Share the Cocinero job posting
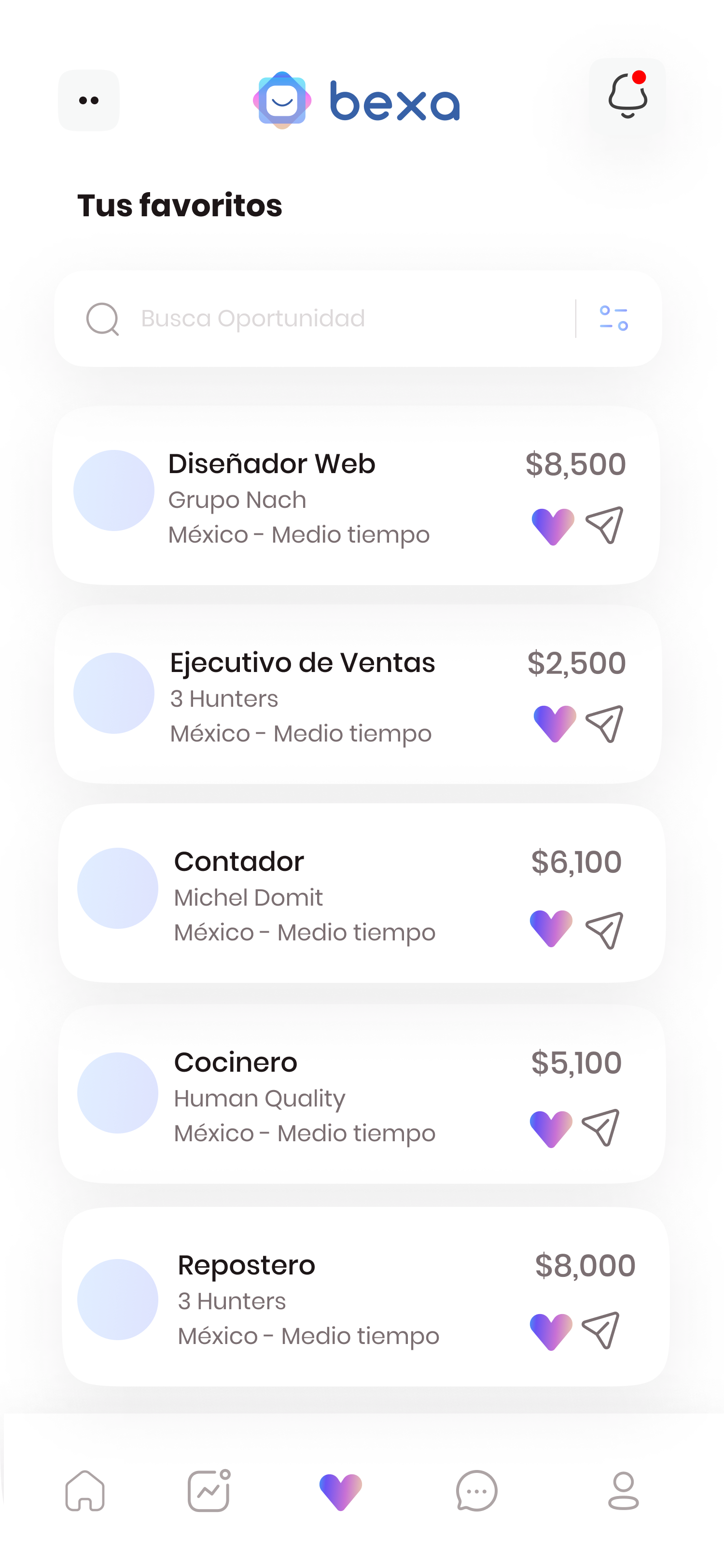 [x=601, y=1127]
